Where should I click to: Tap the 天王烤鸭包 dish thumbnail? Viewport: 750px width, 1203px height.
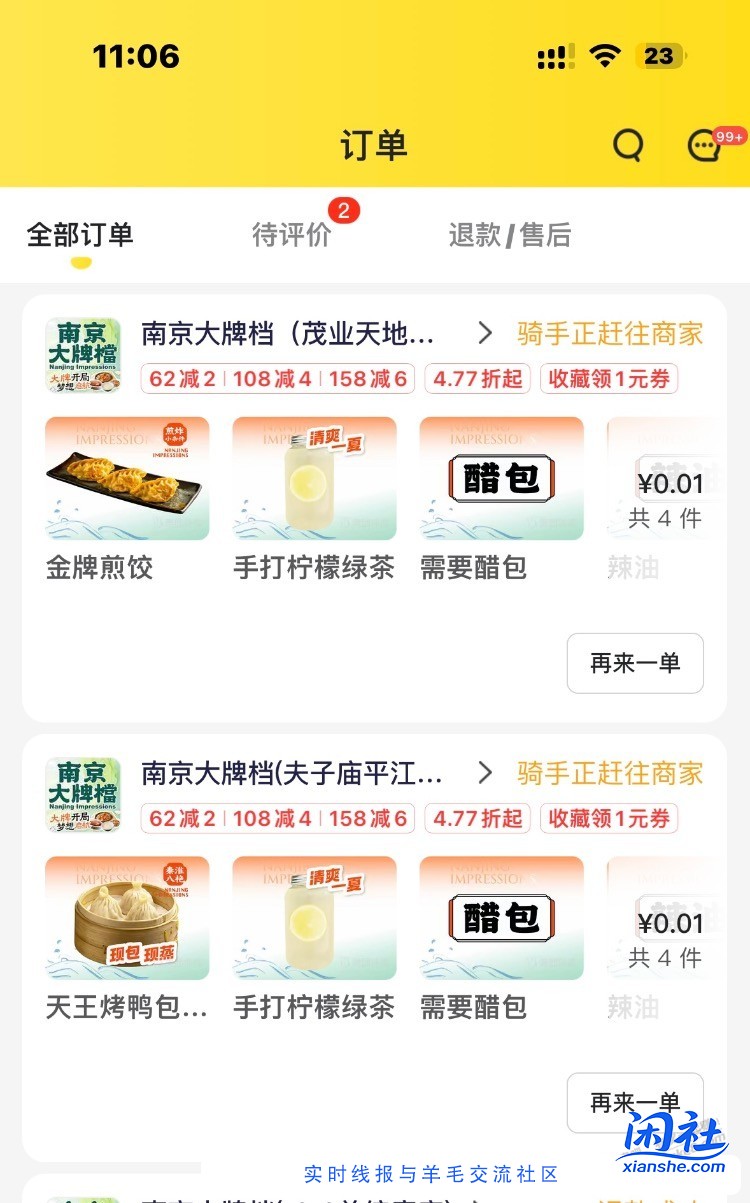click(x=127, y=917)
